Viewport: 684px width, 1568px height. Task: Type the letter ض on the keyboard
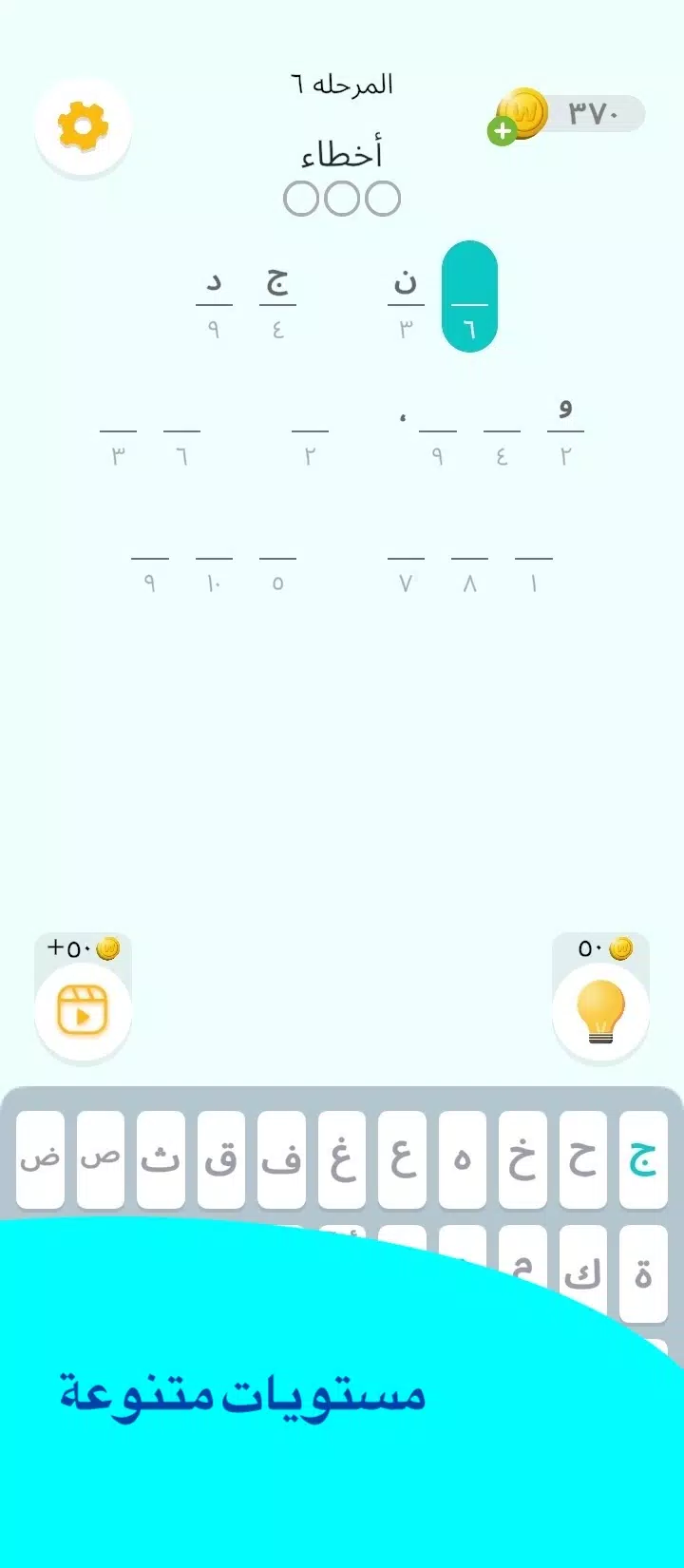(40, 1159)
